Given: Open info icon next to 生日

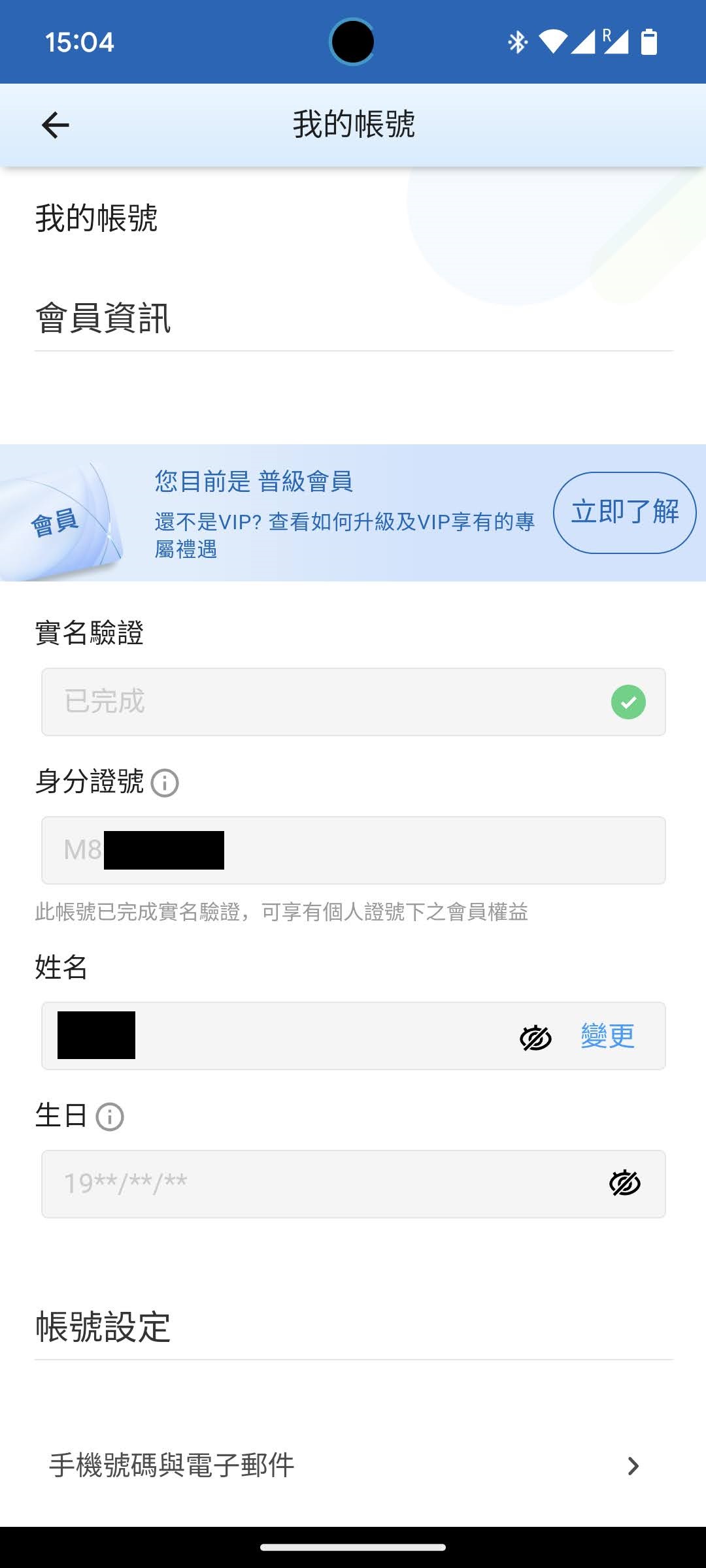Looking at the screenshot, I should pos(110,1117).
